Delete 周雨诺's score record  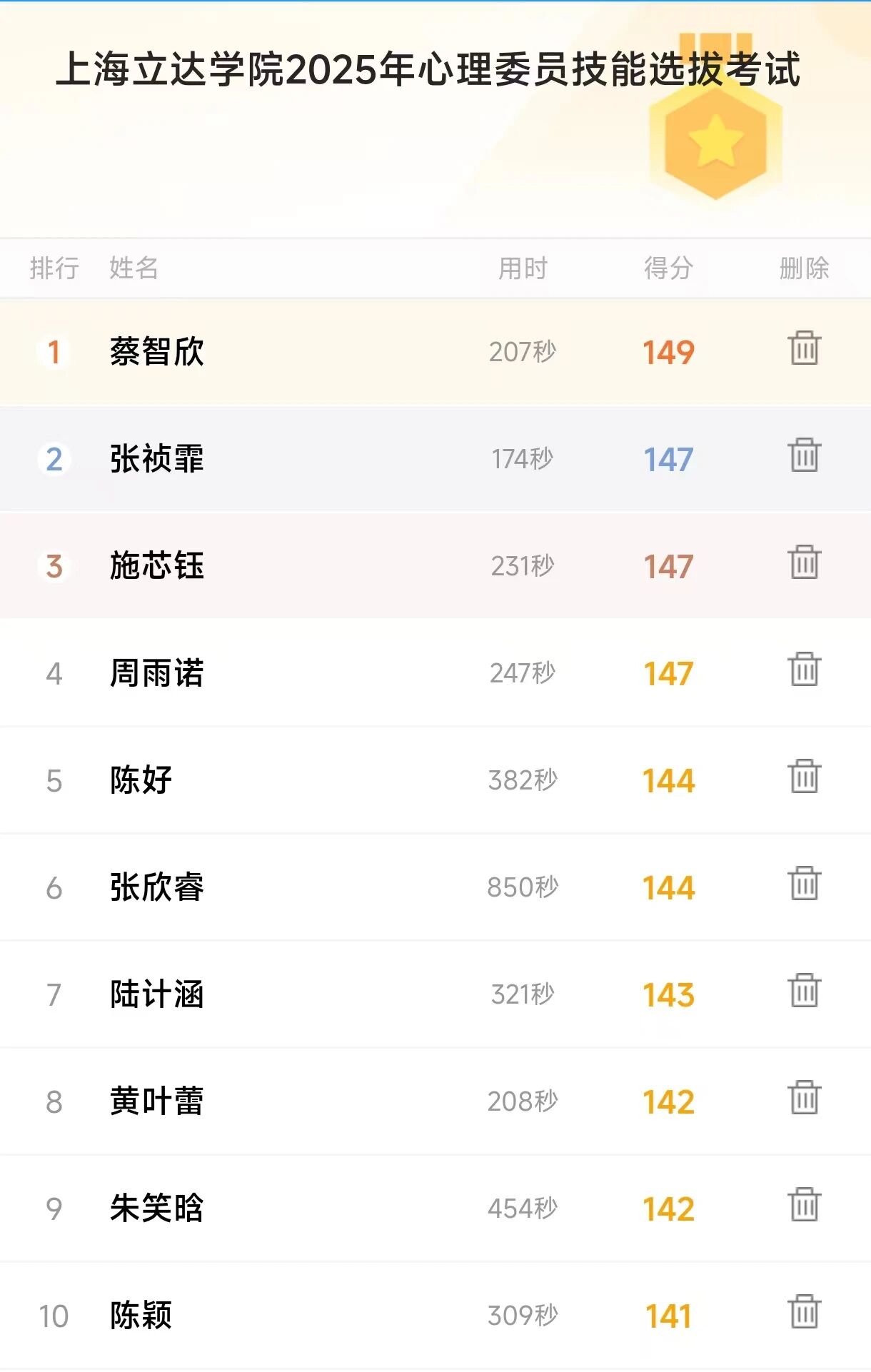tap(804, 670)
